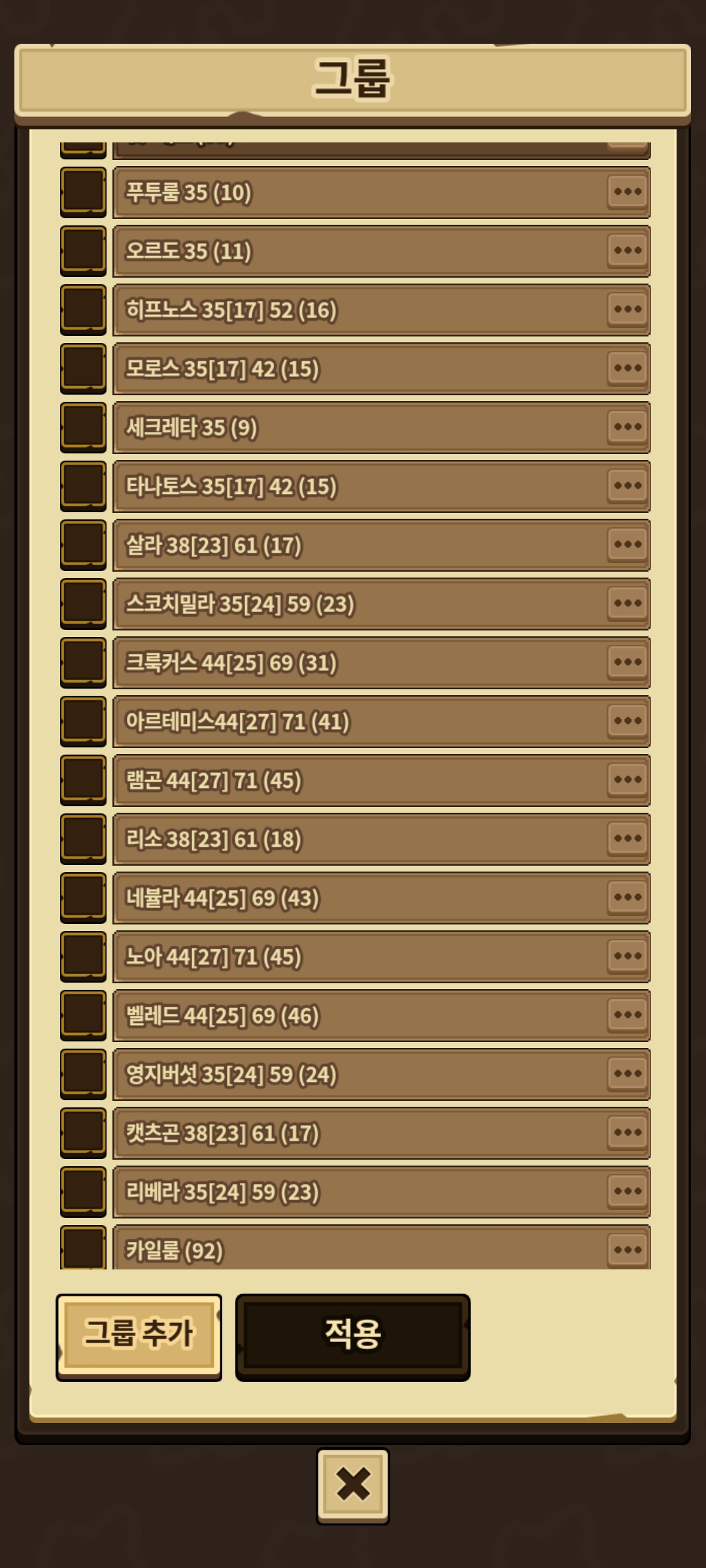Open options for 모로스 35[17] 42 (15)

coord(628,368)
